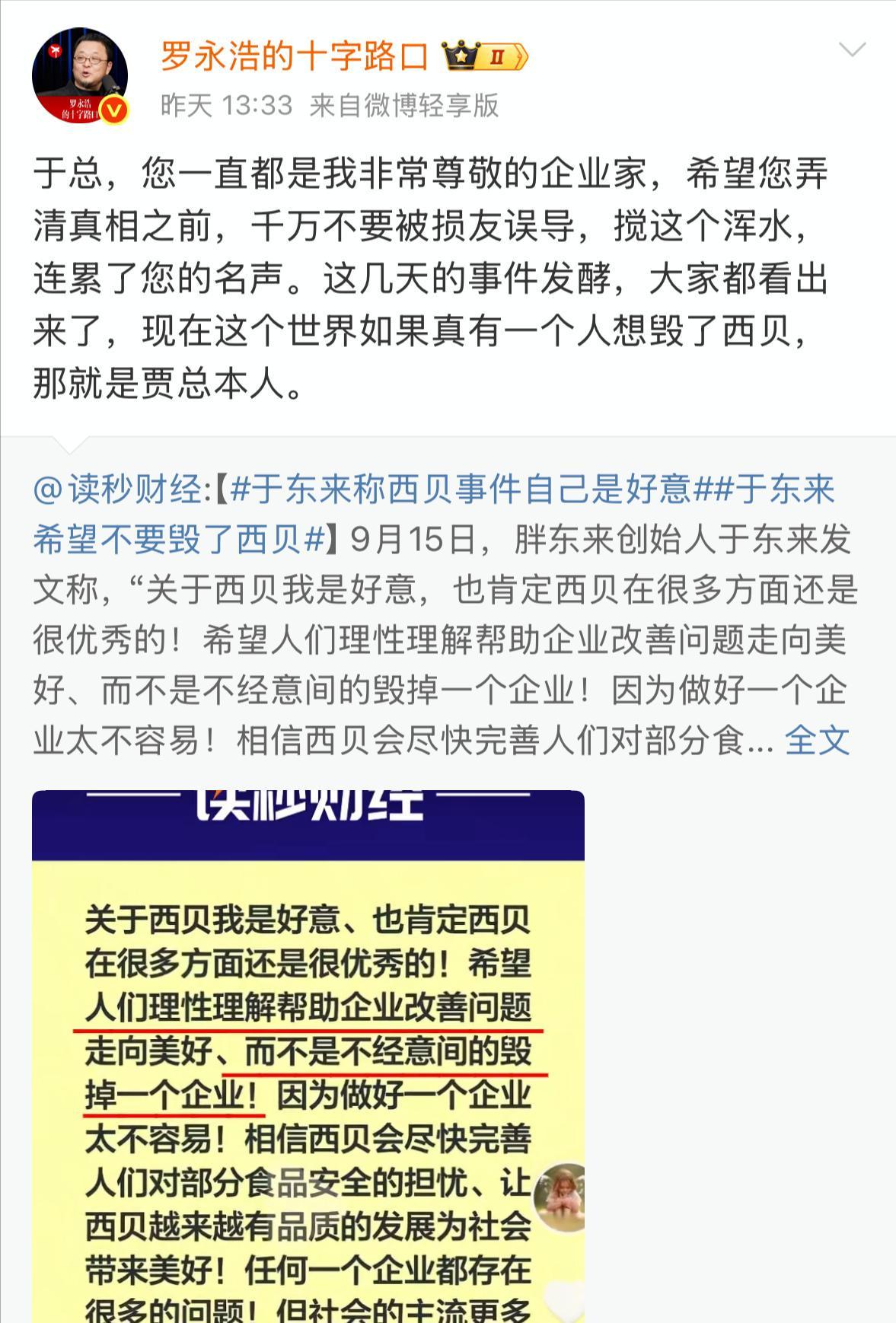Open hashtag #于东来希望不要毁了西贝#
The width and height of the screenshot is (896, 1323).
[179, 539]
